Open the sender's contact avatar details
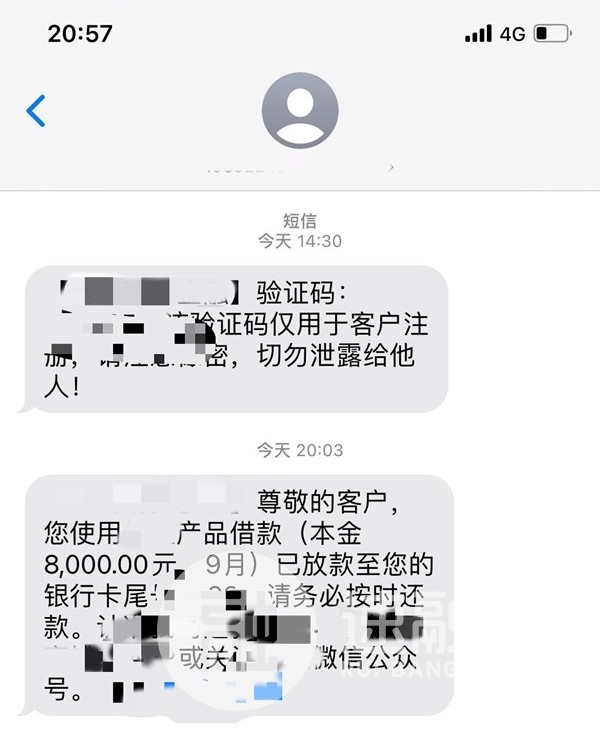Viewport: 600px width, 749px height. (299, 110)
